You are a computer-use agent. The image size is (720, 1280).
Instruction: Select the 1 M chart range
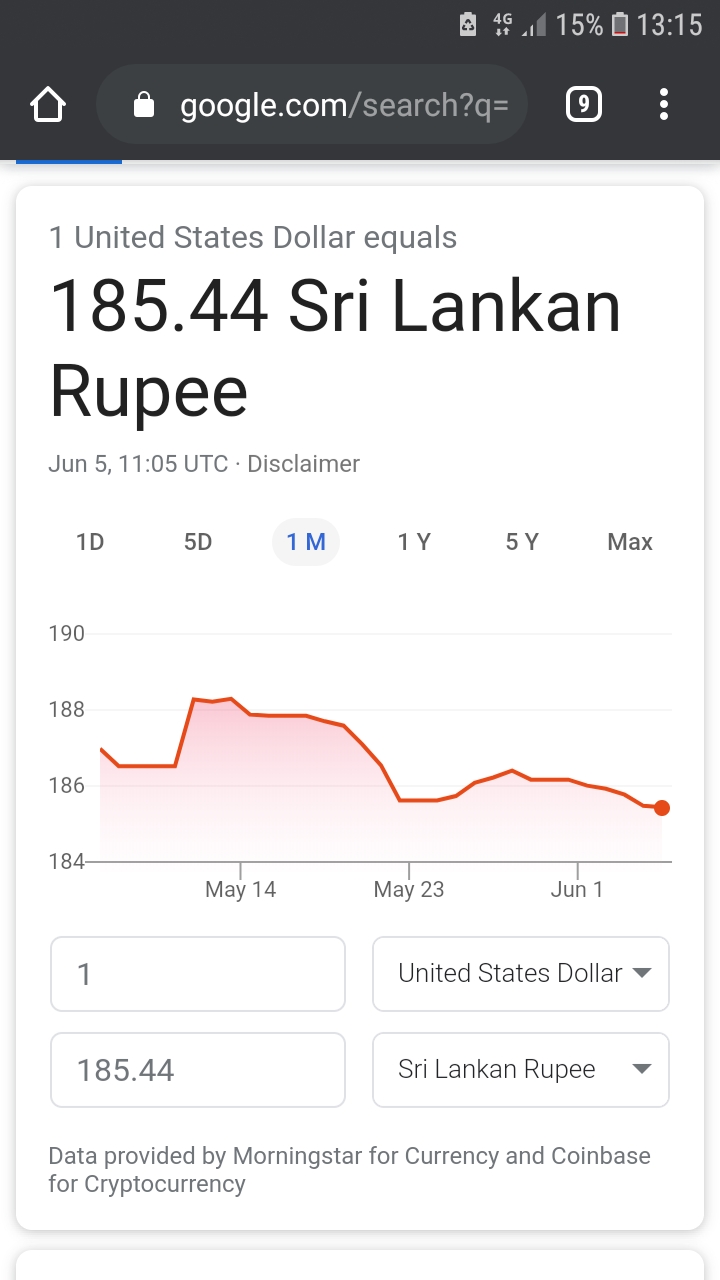pos(306,542)
